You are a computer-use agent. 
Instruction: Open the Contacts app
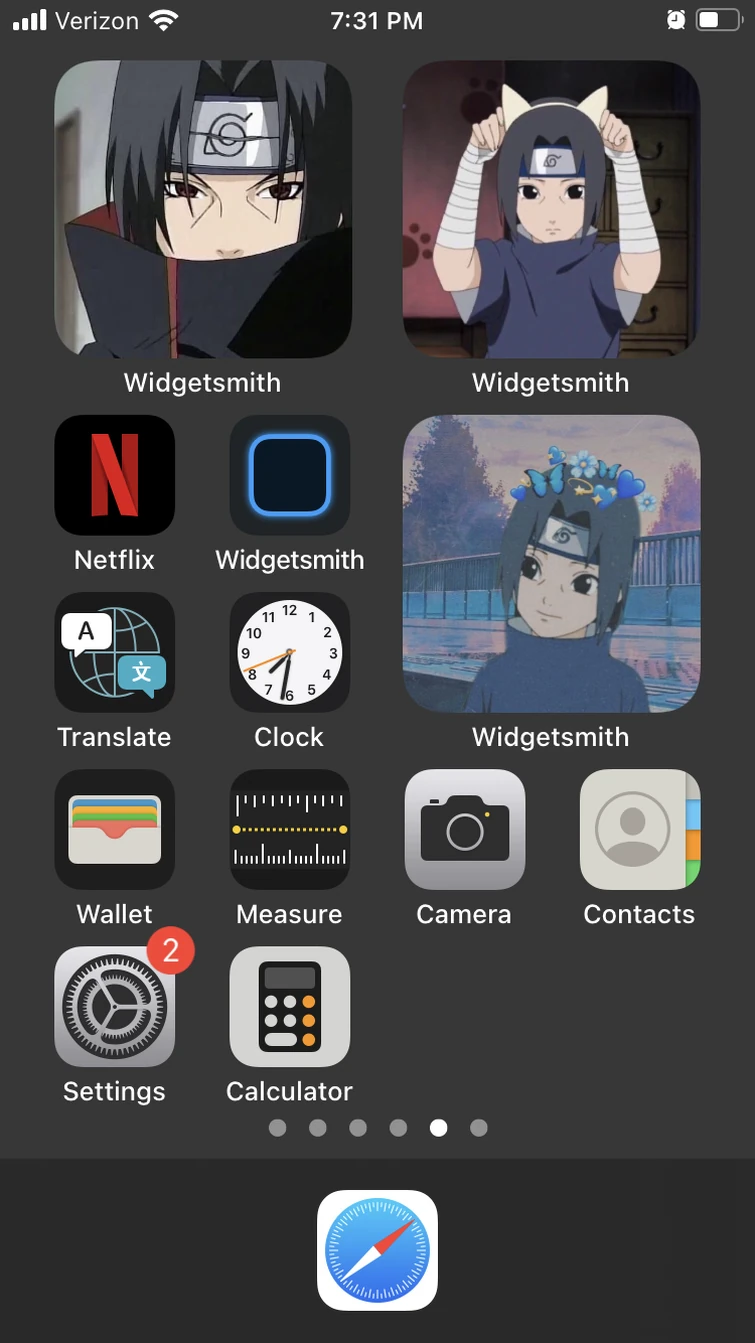click(639, 829)
